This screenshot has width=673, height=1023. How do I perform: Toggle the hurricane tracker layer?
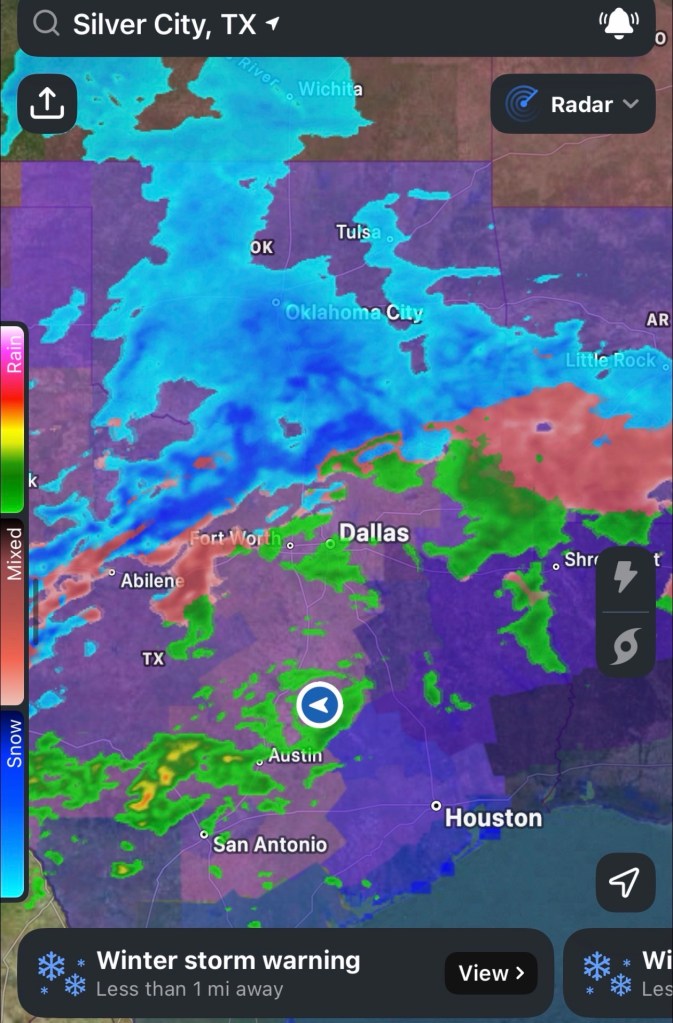click(x=625, y=645)
